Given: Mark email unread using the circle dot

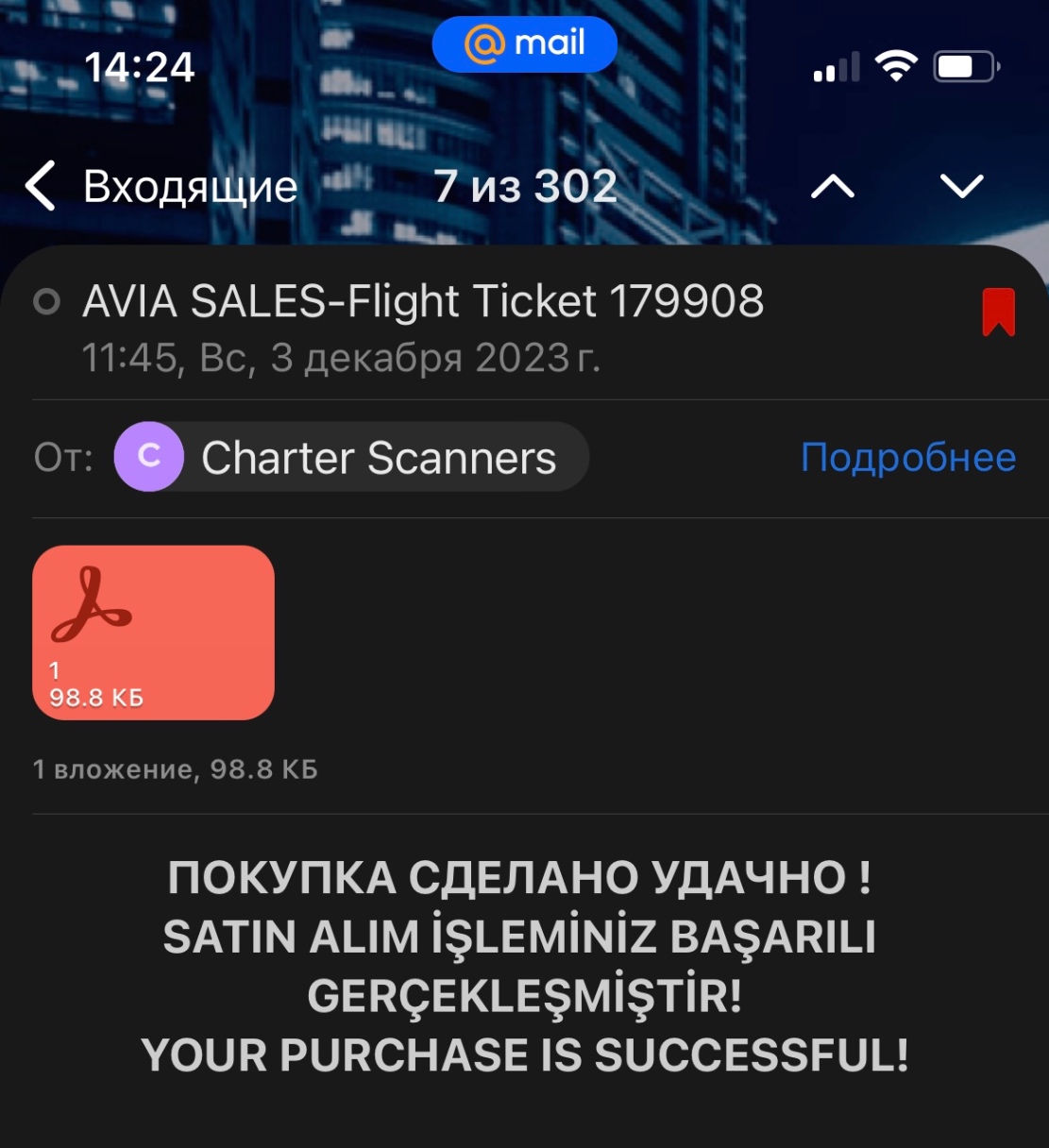Looking at the screenshot, I should [45, 302].
